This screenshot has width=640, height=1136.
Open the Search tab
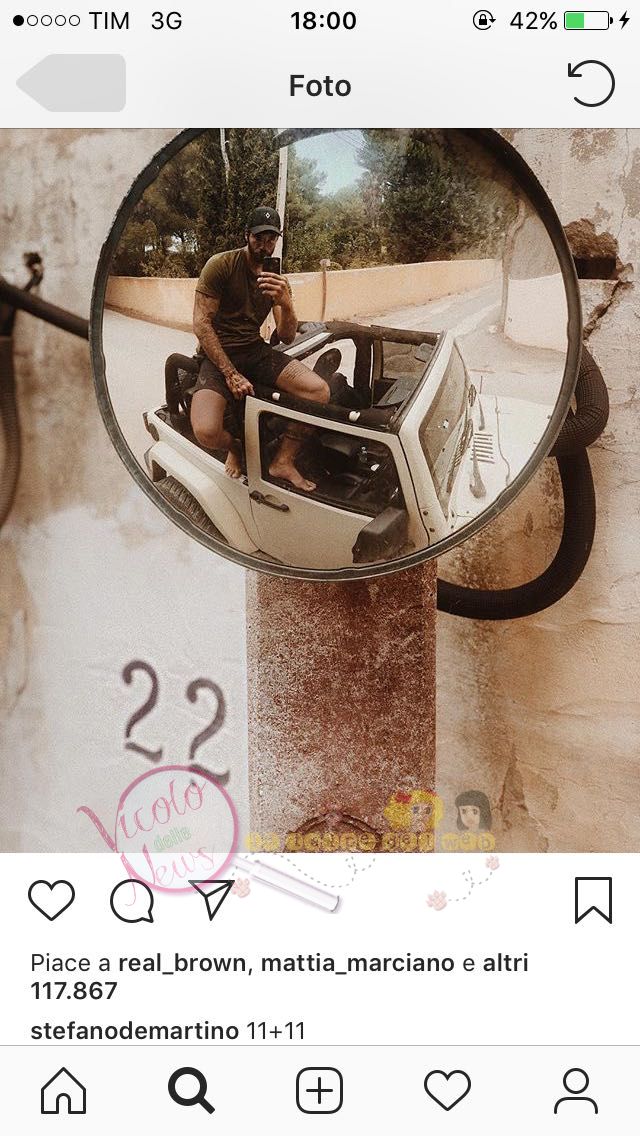191,1090
